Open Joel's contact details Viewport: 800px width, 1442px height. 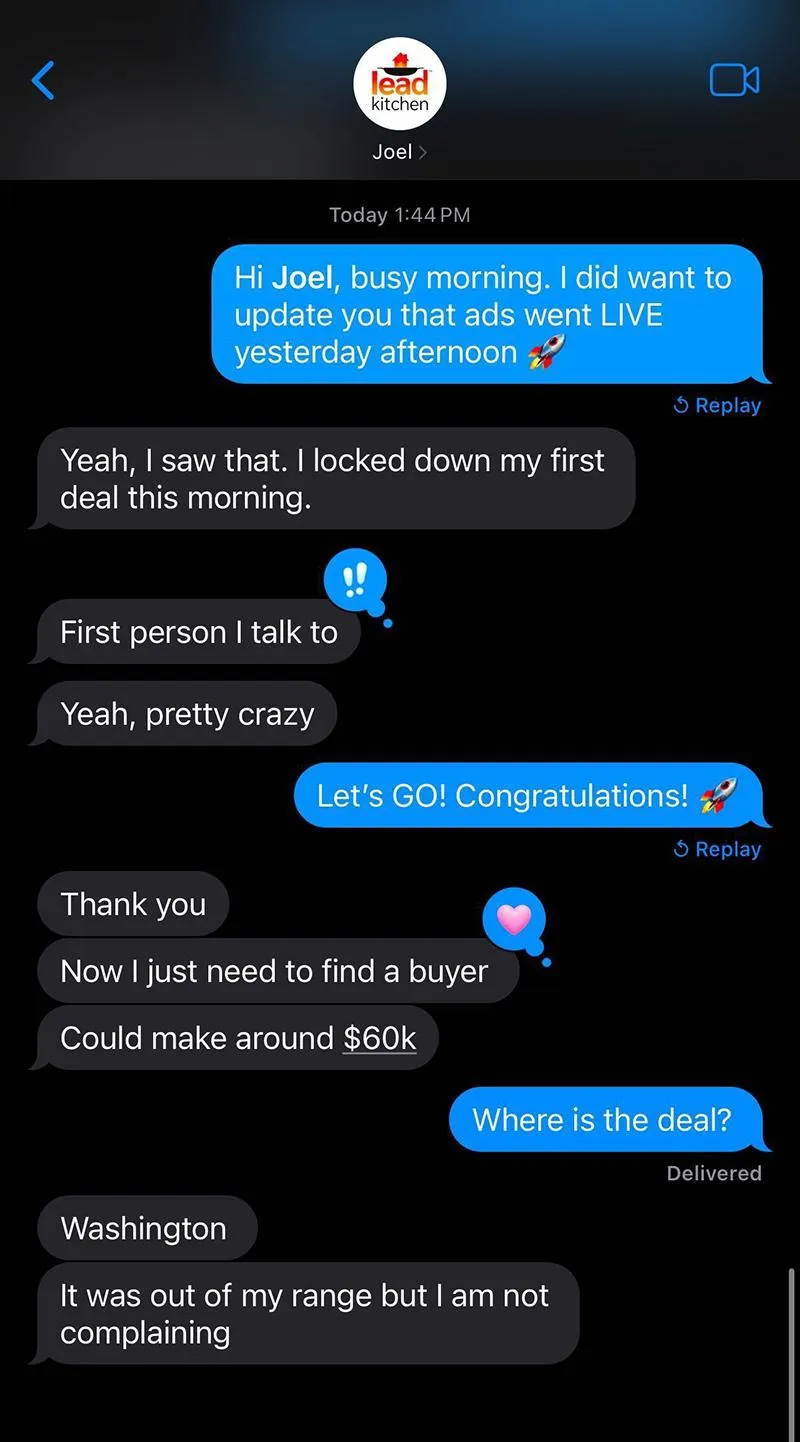[x=399, y=152]
